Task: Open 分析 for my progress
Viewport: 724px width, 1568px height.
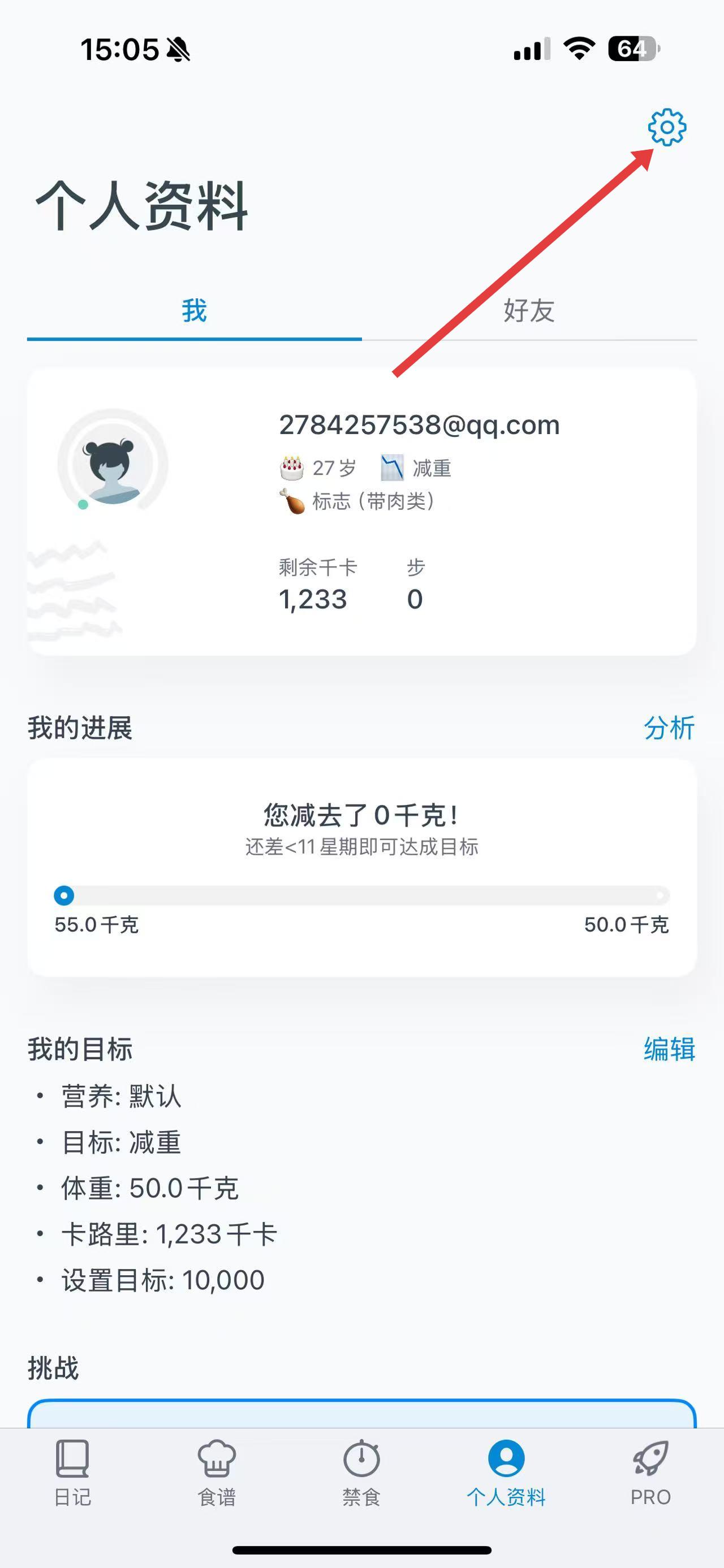Action: click(x=669, y=728)
